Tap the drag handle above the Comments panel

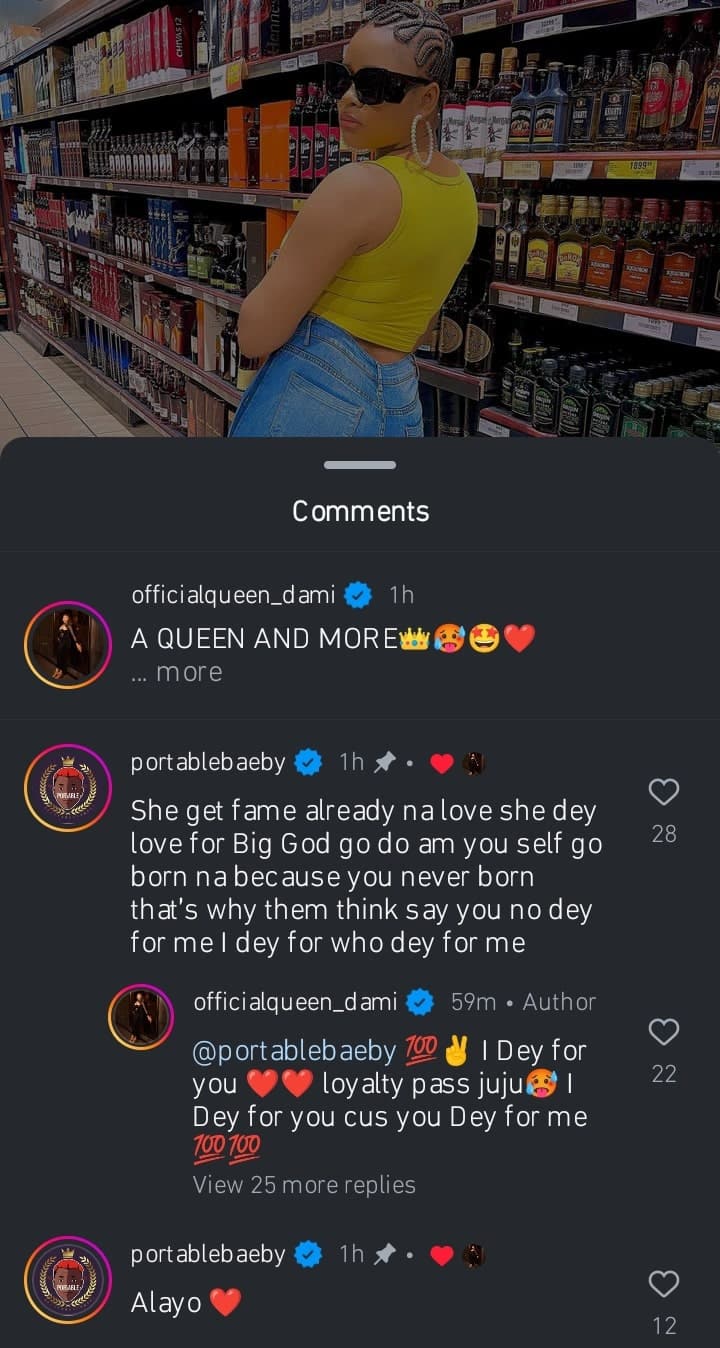[x=360, y=464]
